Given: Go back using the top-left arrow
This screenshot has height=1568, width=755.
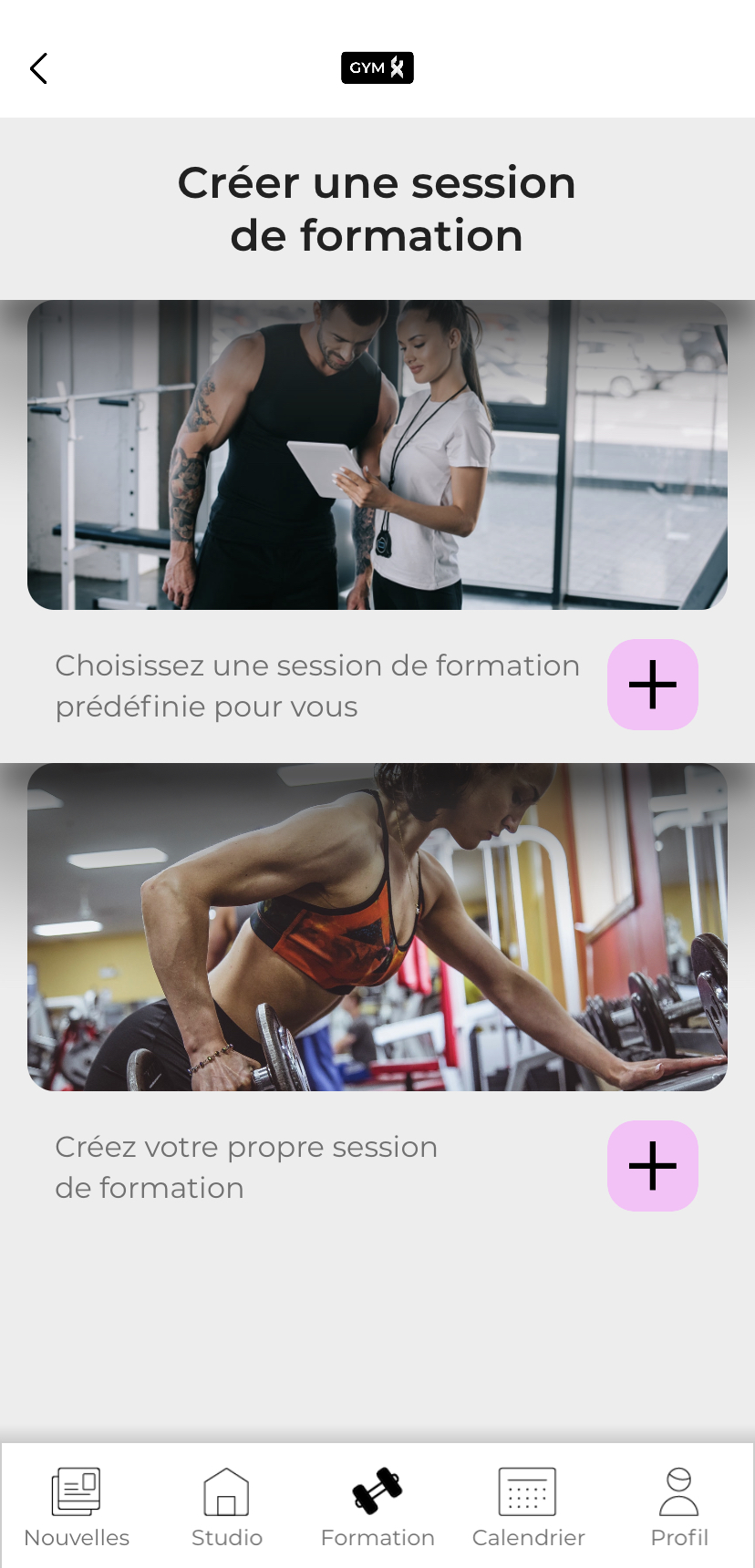Looking at the screenshot, I should click(x=38, y=68).
